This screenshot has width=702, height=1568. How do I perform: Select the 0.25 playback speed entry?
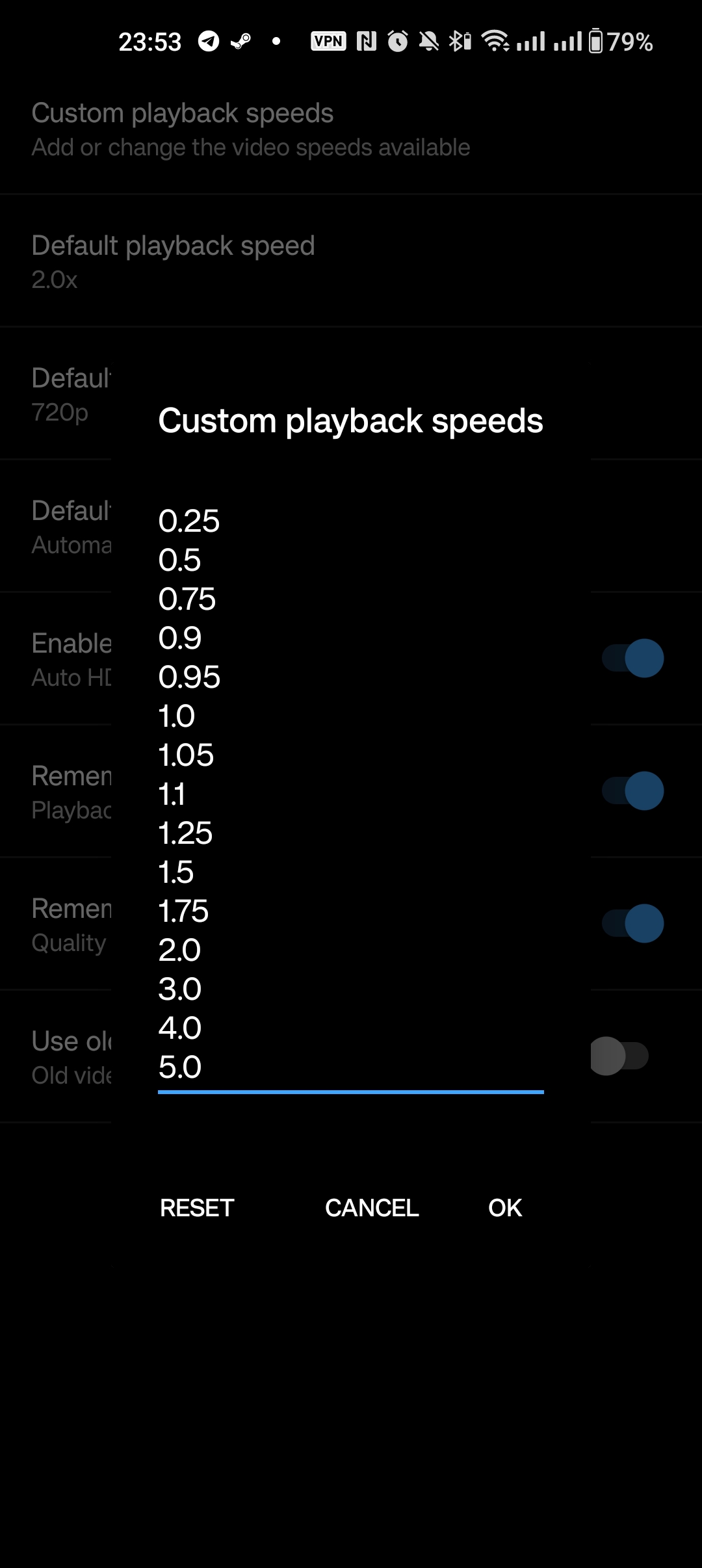point(189,521)
